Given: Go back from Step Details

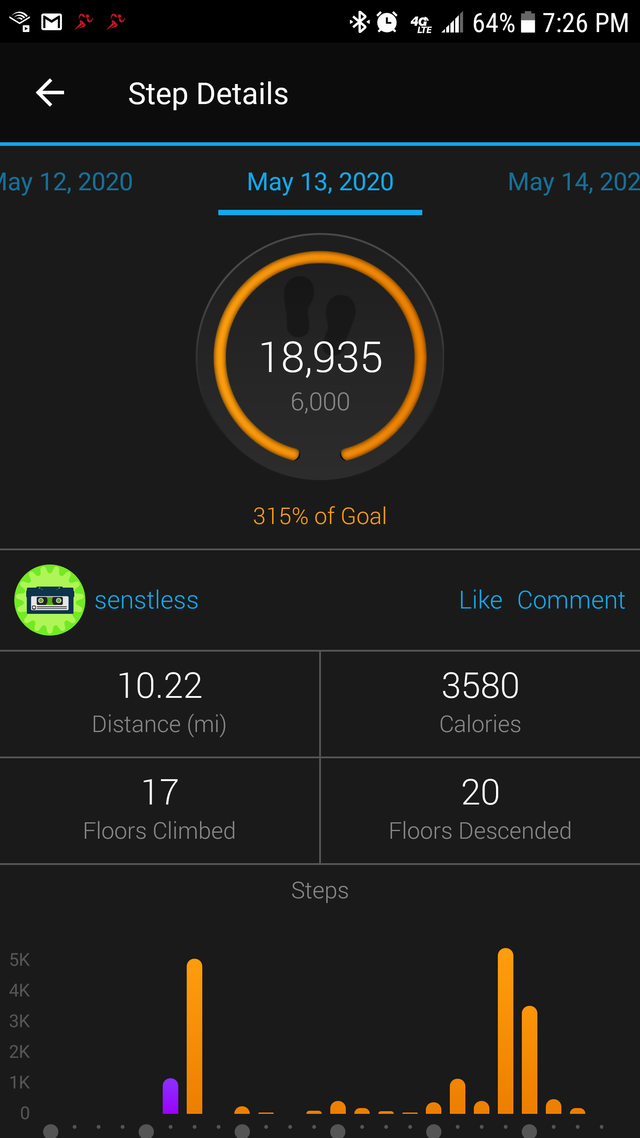Looking at the screenshot, I should [50, 93].
